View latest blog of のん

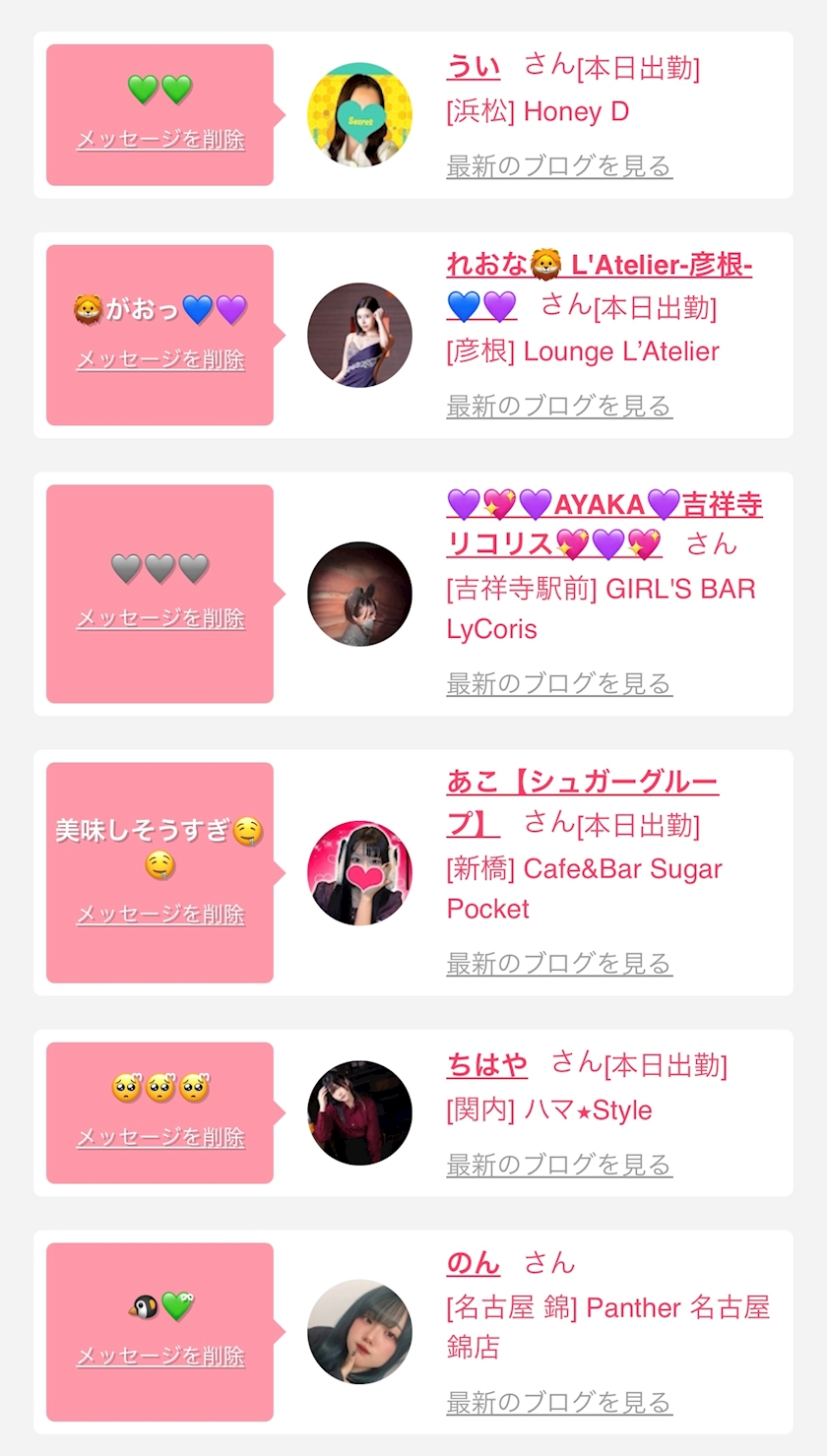[x=559, y=1402]
